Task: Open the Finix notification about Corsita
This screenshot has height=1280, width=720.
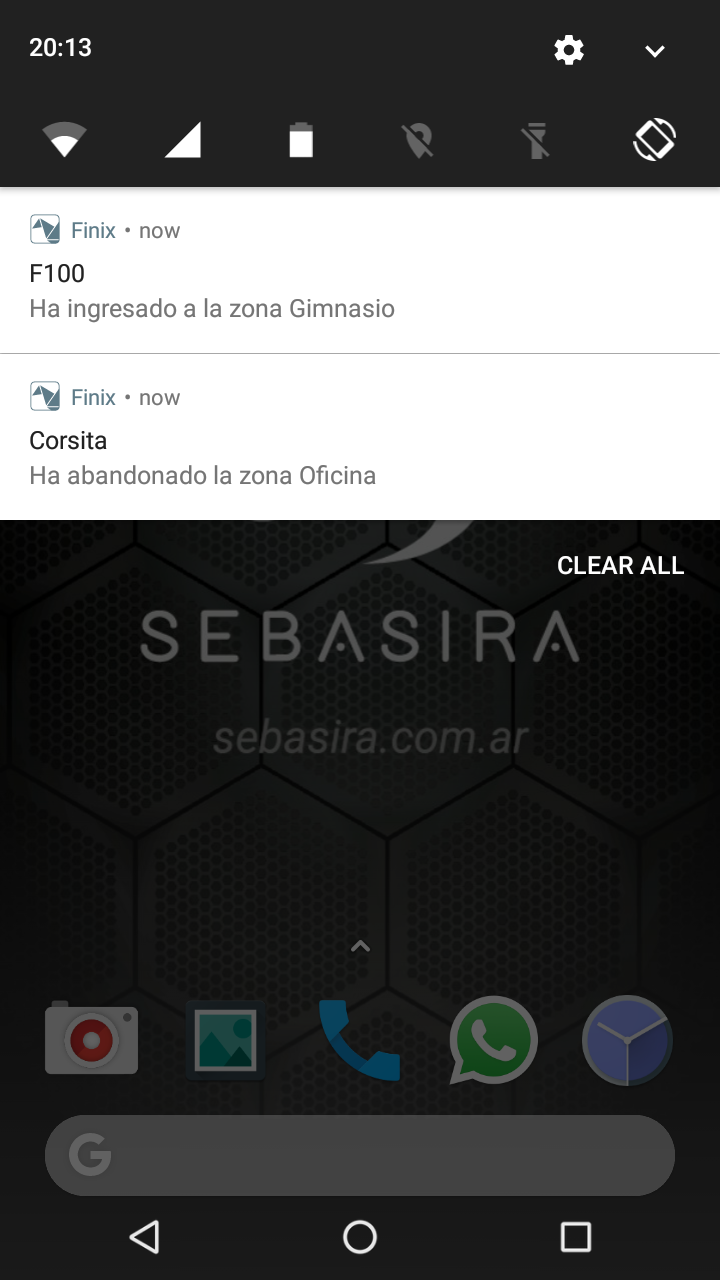Action: pos(360,438)
